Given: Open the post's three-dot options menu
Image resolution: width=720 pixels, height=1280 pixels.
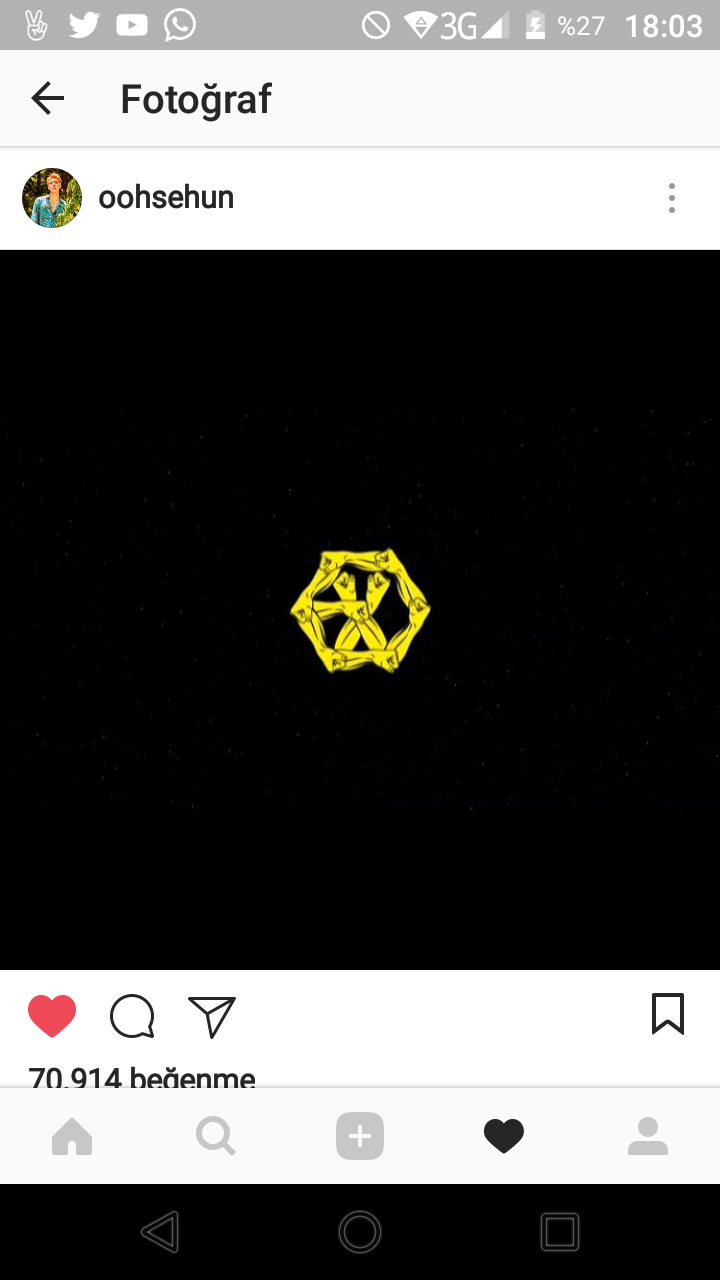Looking at the screenshot, I should click(672, 198).
